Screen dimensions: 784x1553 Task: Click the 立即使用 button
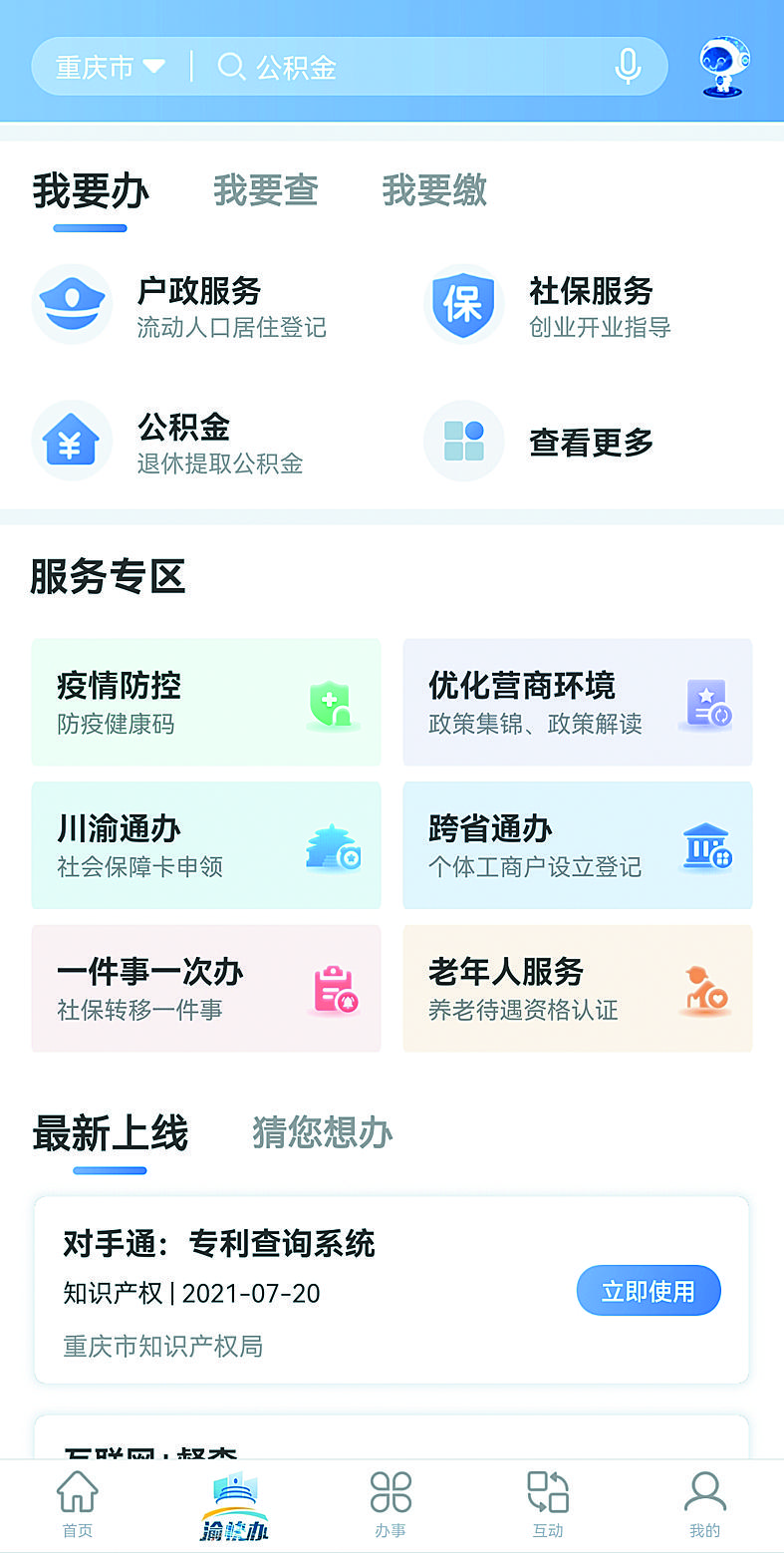tap(649, 1290)
